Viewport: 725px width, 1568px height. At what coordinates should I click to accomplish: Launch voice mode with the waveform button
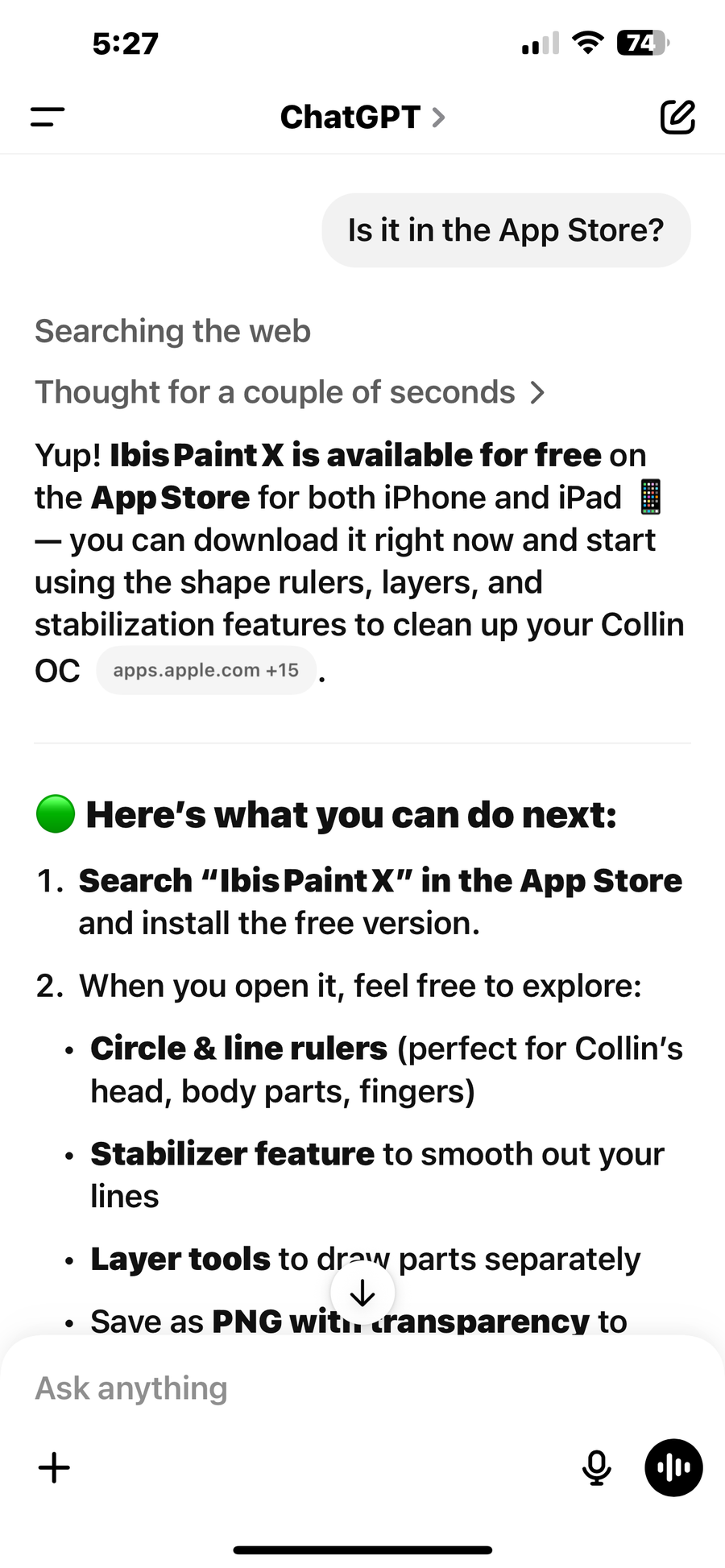coord(673,1467)
